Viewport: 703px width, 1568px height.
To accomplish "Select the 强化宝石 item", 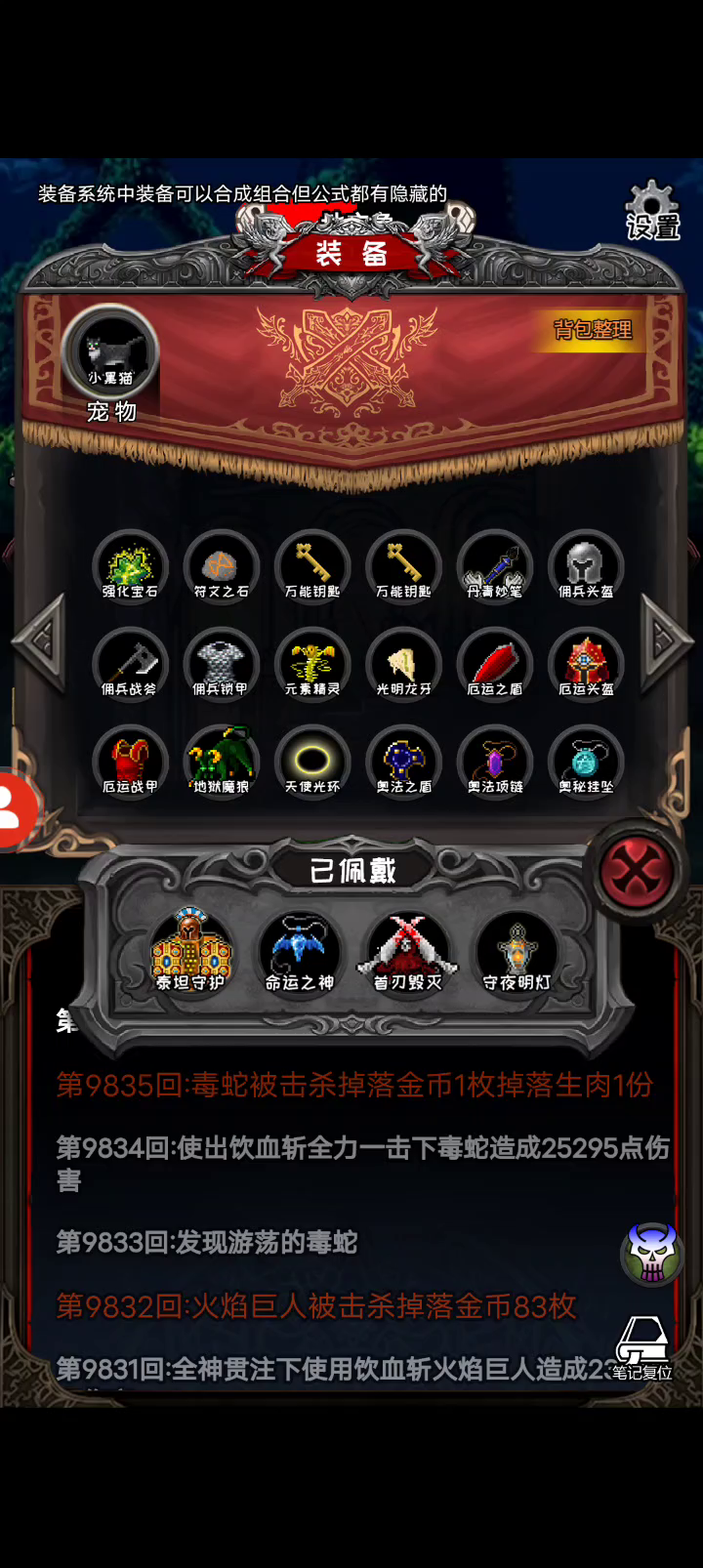I will point(130,567).
